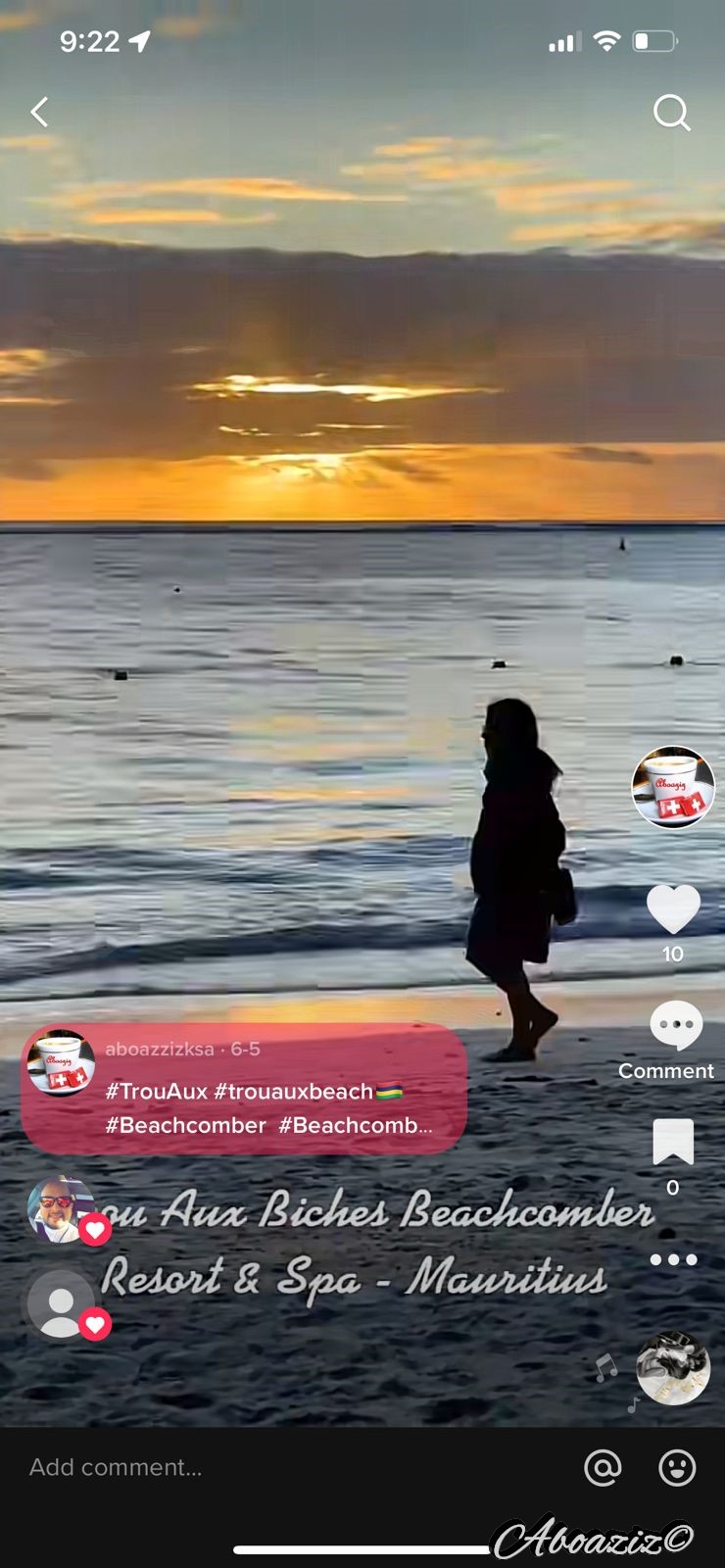
Task: Open aboazzizksa caption with #TrouAux hashtags
Action: point(243,1088)
